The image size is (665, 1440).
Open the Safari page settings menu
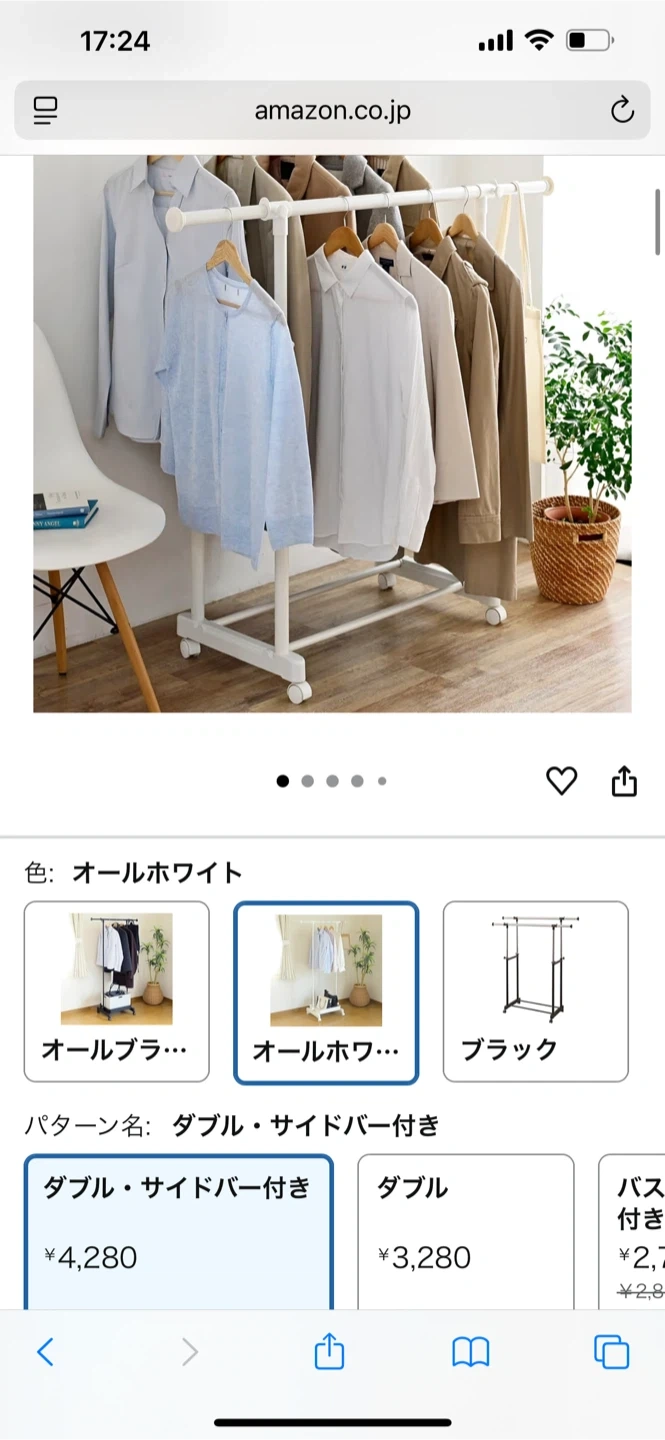[x=45, y=110]
